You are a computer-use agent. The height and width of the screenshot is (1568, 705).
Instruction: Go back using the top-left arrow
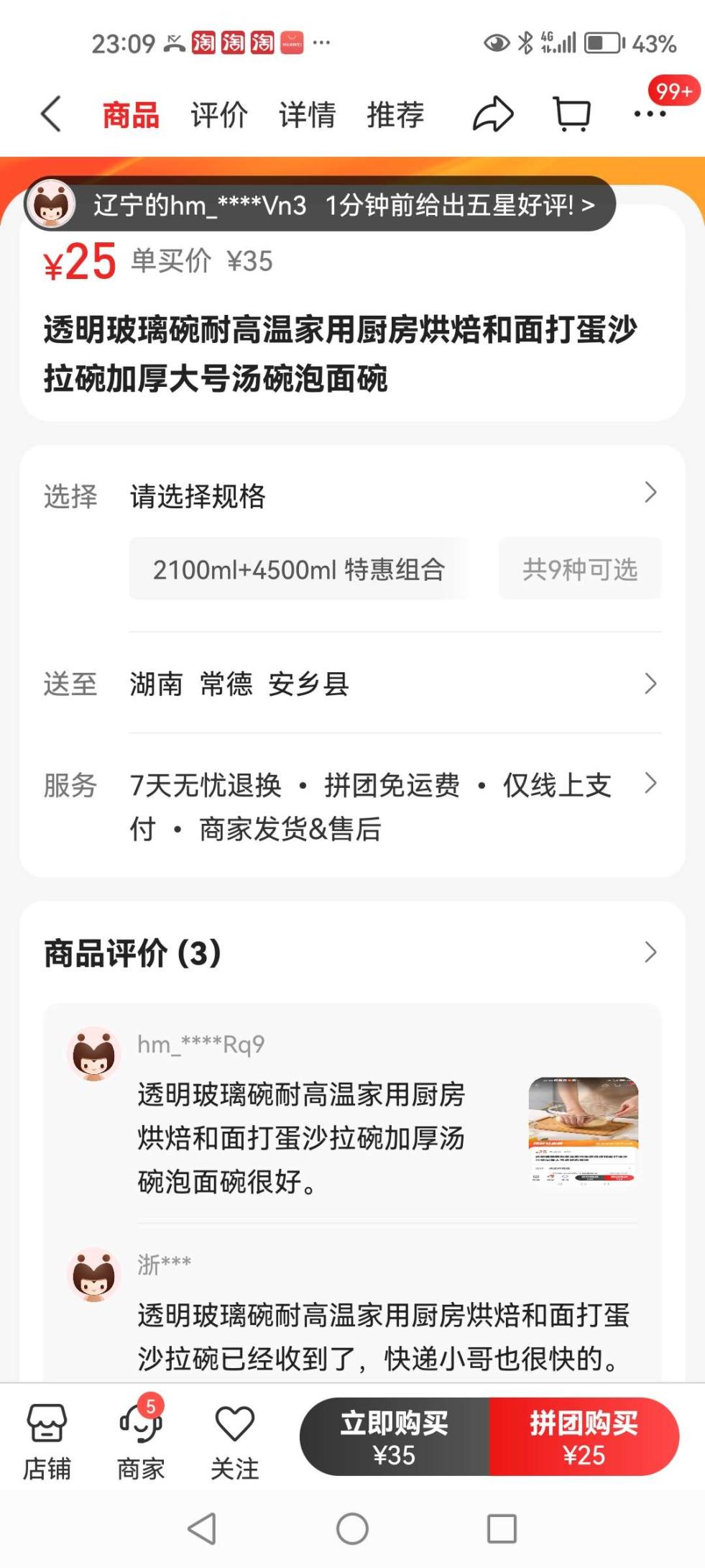coord(51,114)
